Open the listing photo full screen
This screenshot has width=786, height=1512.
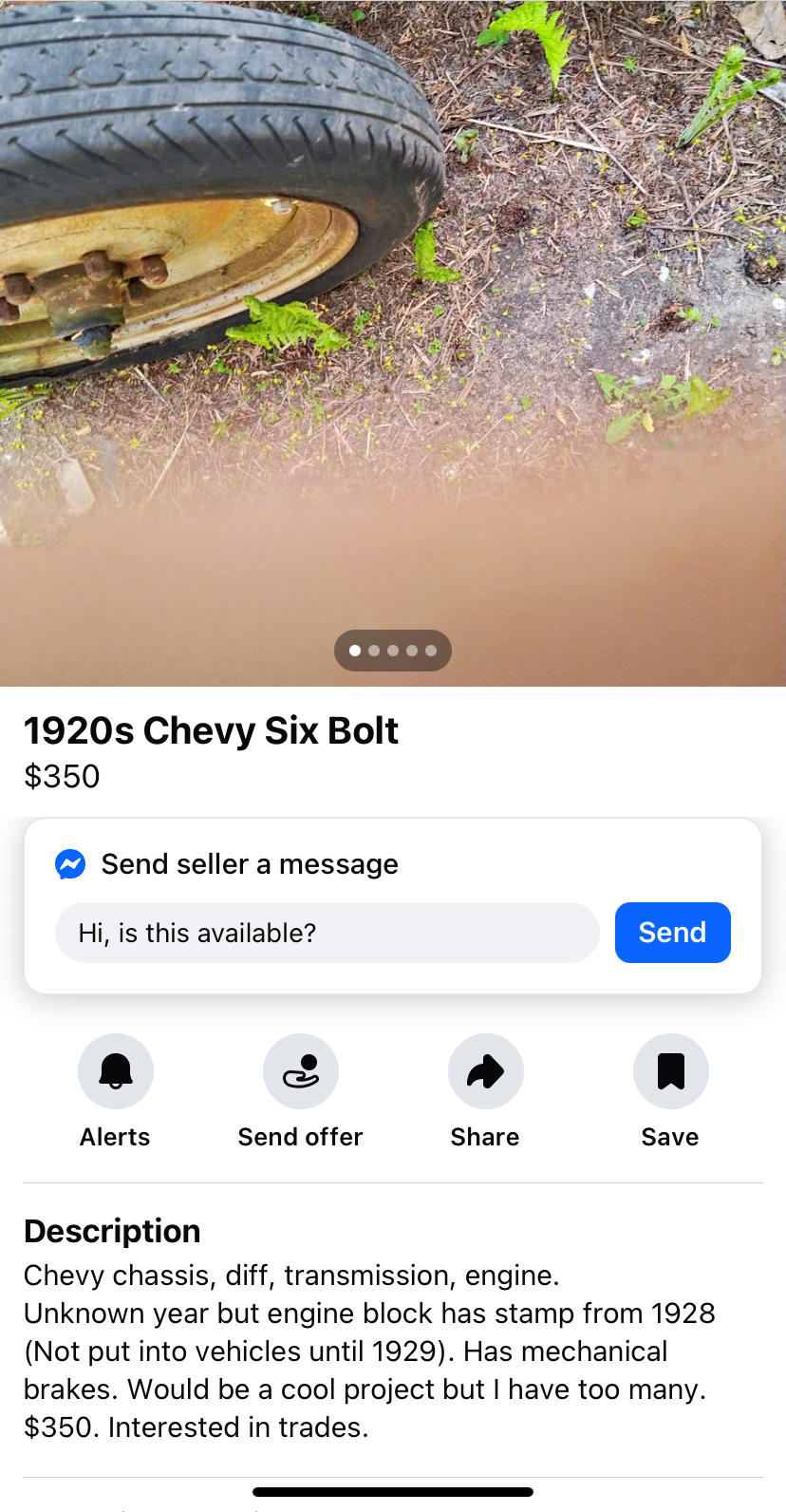point(393,313)
